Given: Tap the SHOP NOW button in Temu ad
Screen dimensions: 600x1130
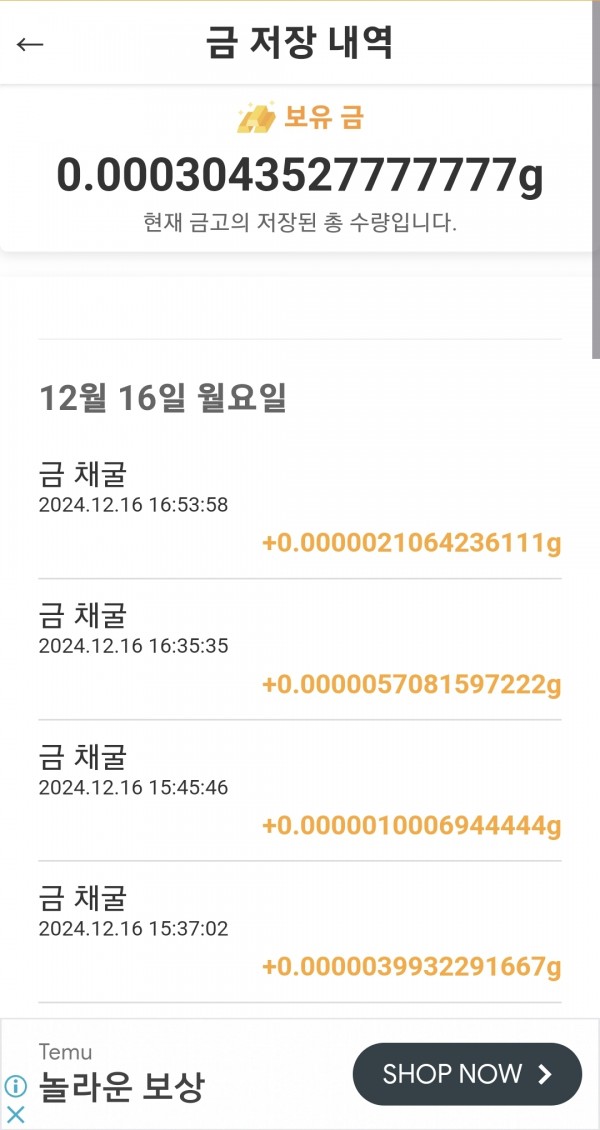Looking at the screenshot, I should pyautogui.click(x=467, y=1074).
